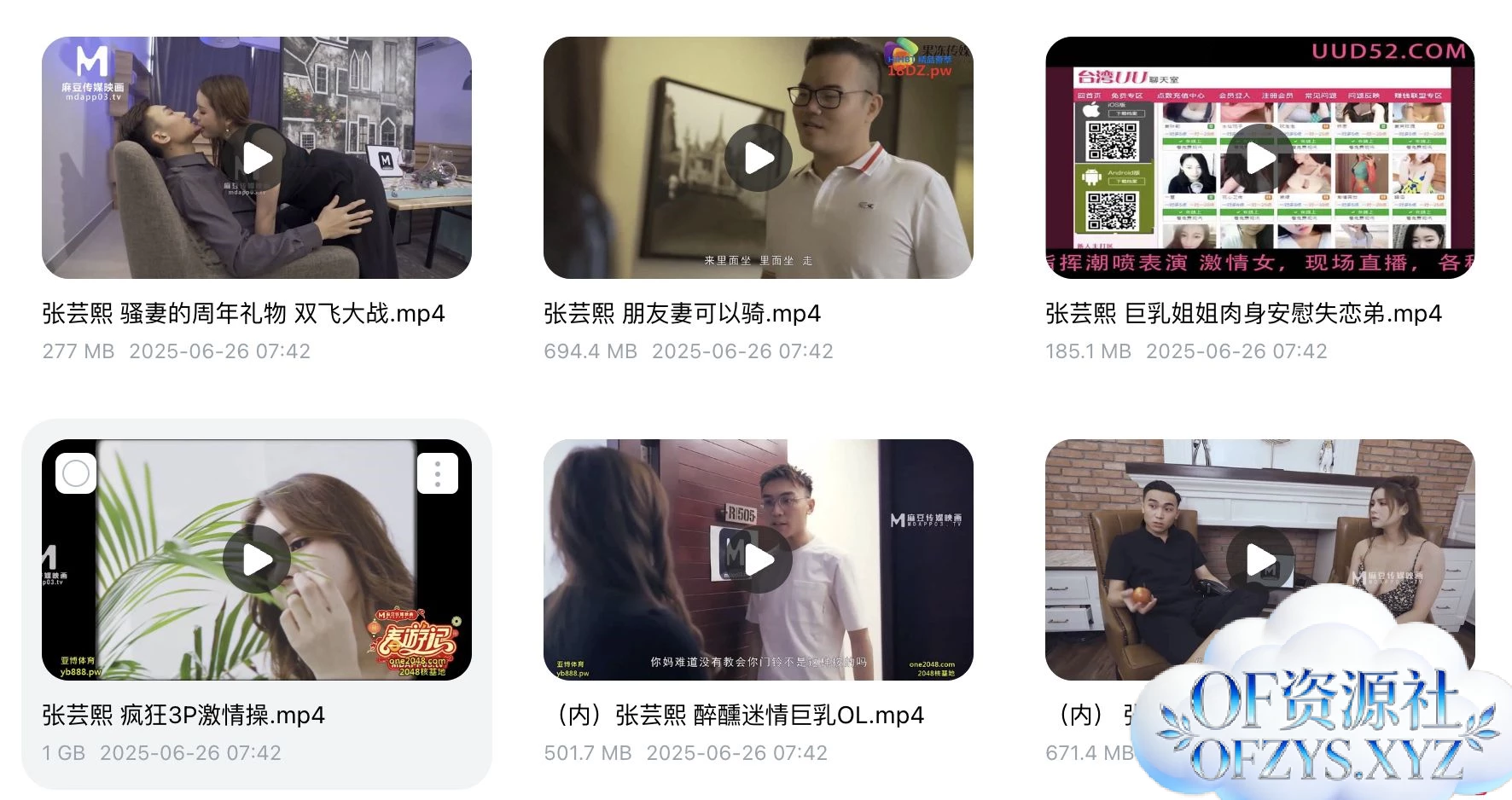Play the 694.4 MB video
The width and height of the screenshot is (1512, 800).
tap(758, 158)
